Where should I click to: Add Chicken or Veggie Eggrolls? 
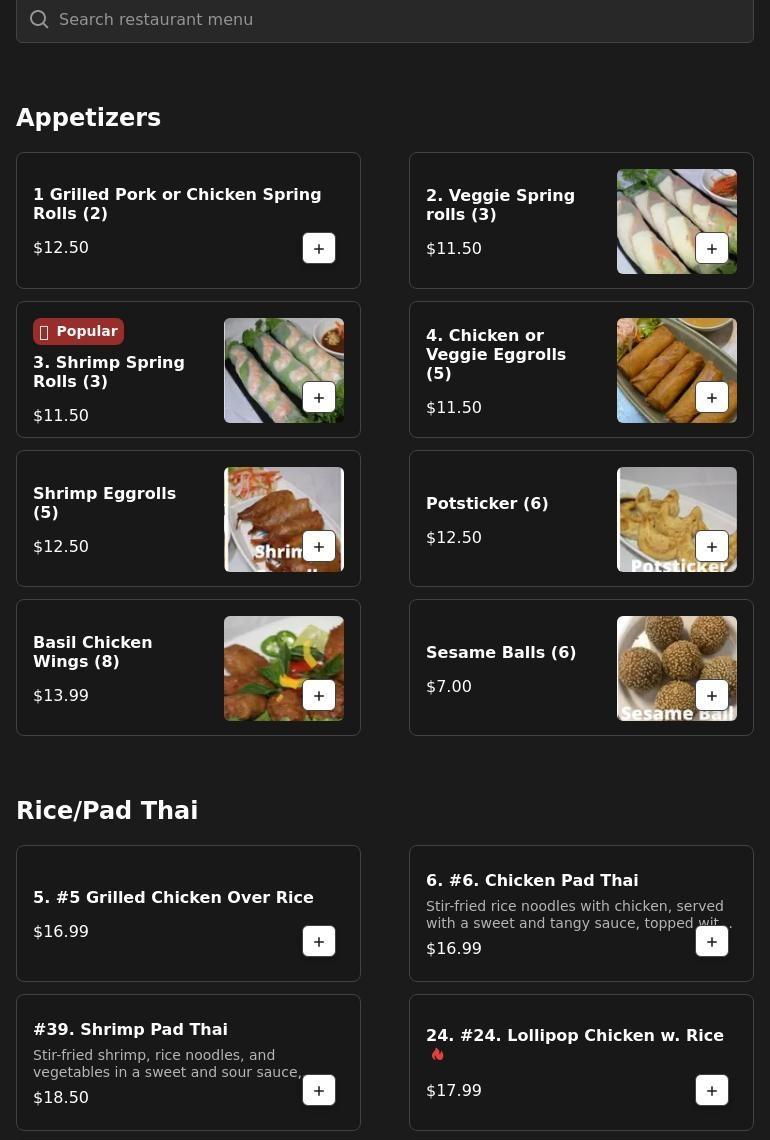(712, 398)
